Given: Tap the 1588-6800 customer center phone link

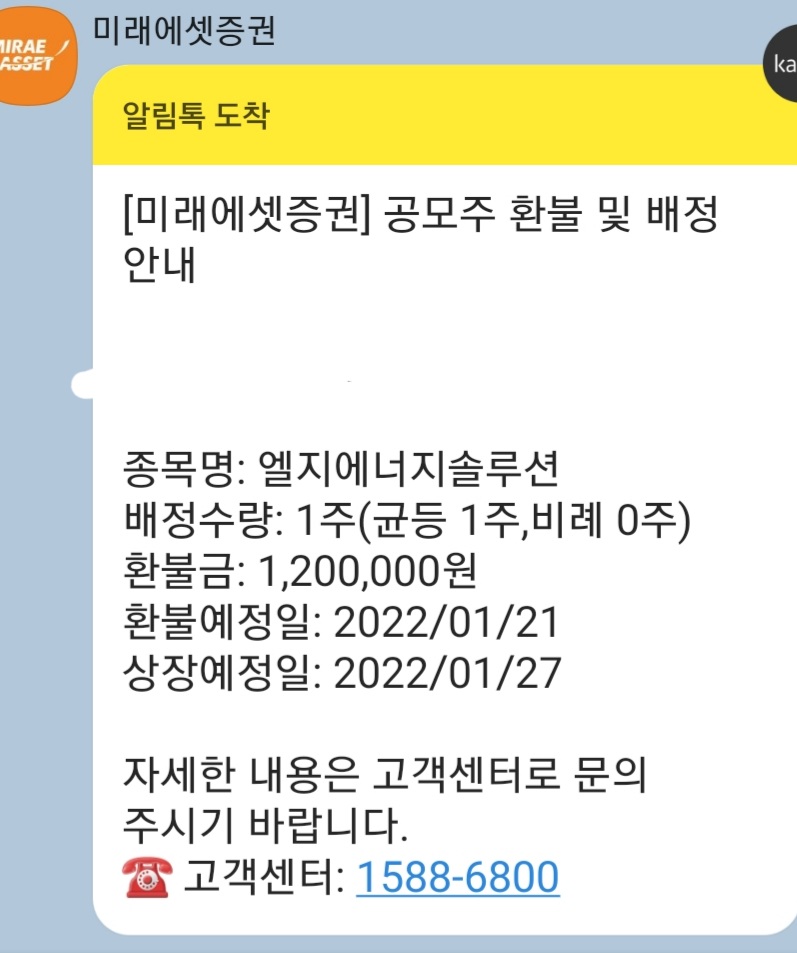Looking at the screenshot, I should 457,877.
